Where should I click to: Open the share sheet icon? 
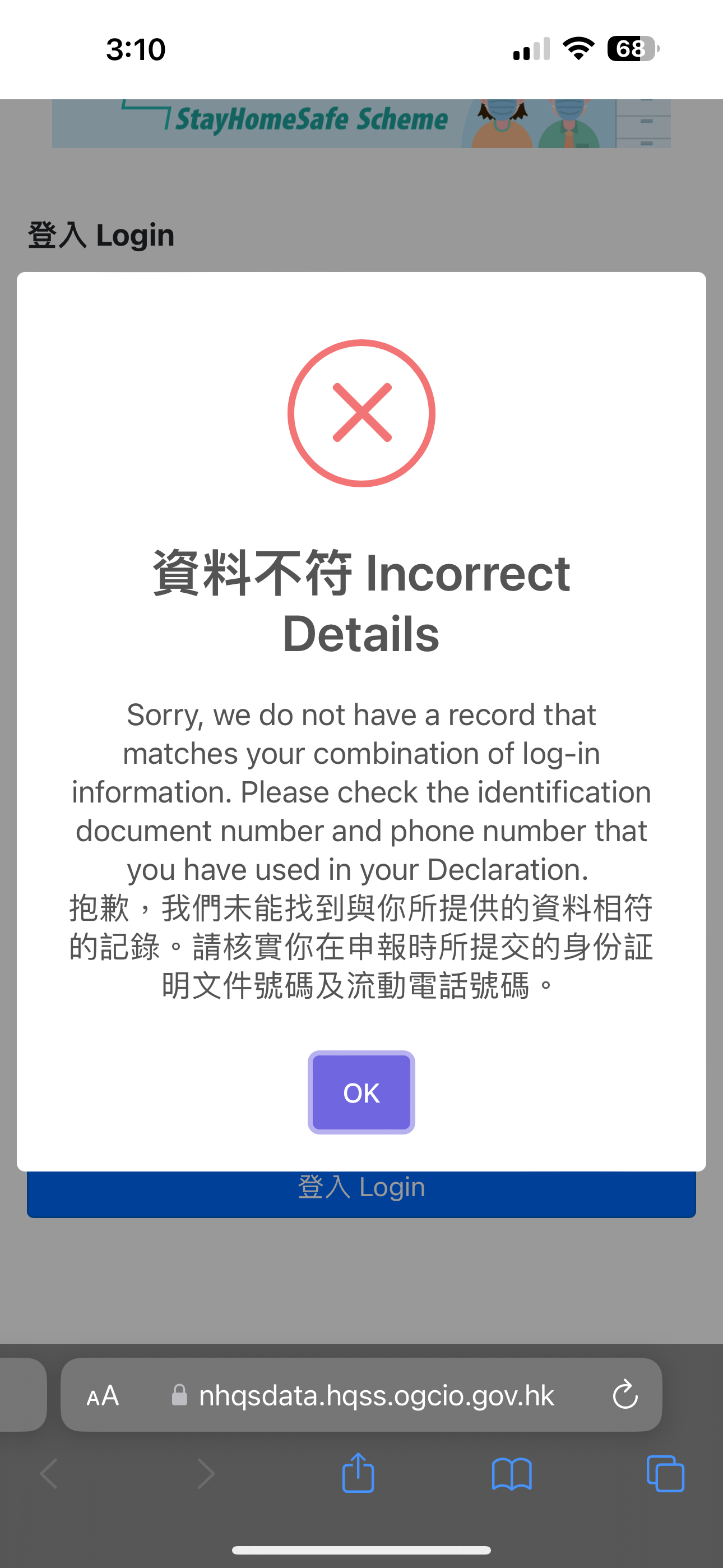[358, 1474]
